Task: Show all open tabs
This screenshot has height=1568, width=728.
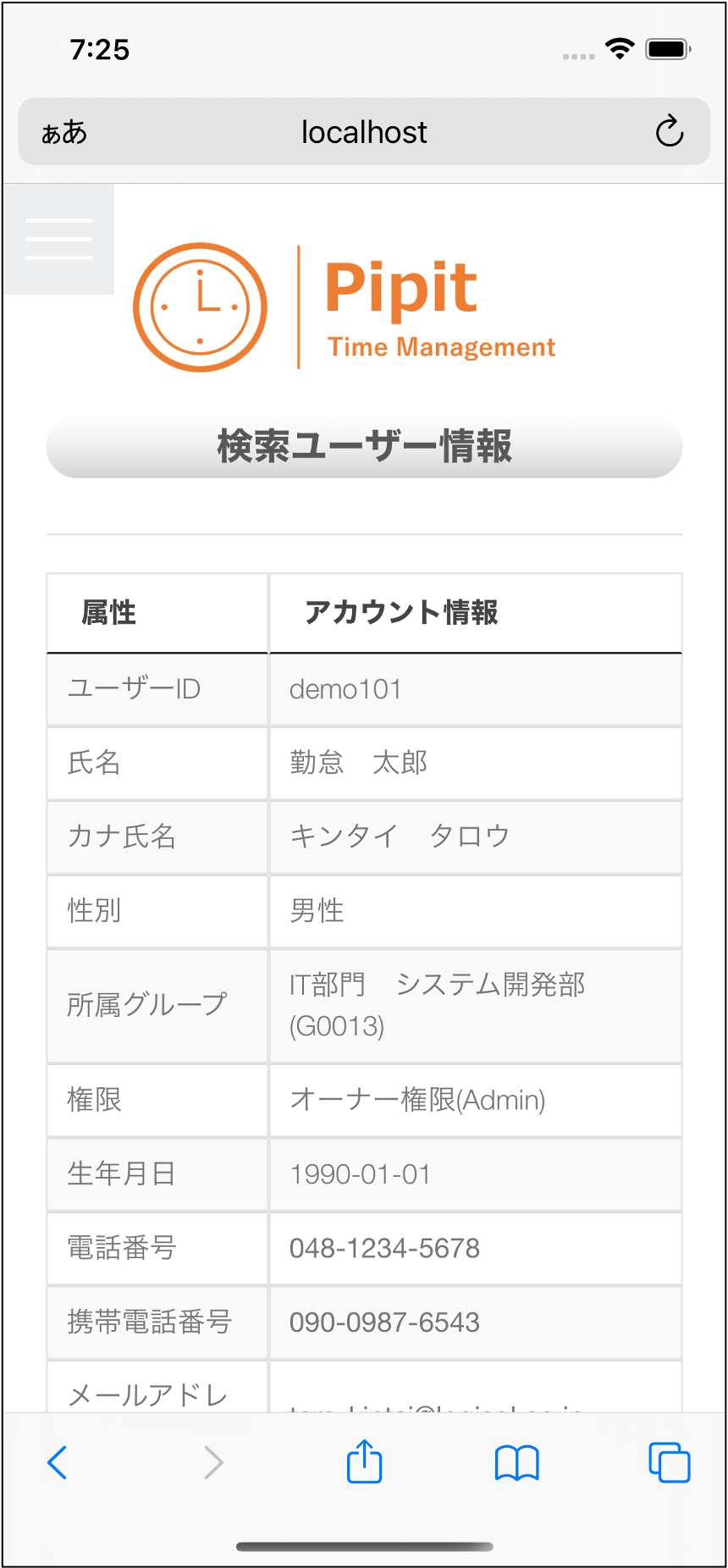Action: pos(669,1462)
